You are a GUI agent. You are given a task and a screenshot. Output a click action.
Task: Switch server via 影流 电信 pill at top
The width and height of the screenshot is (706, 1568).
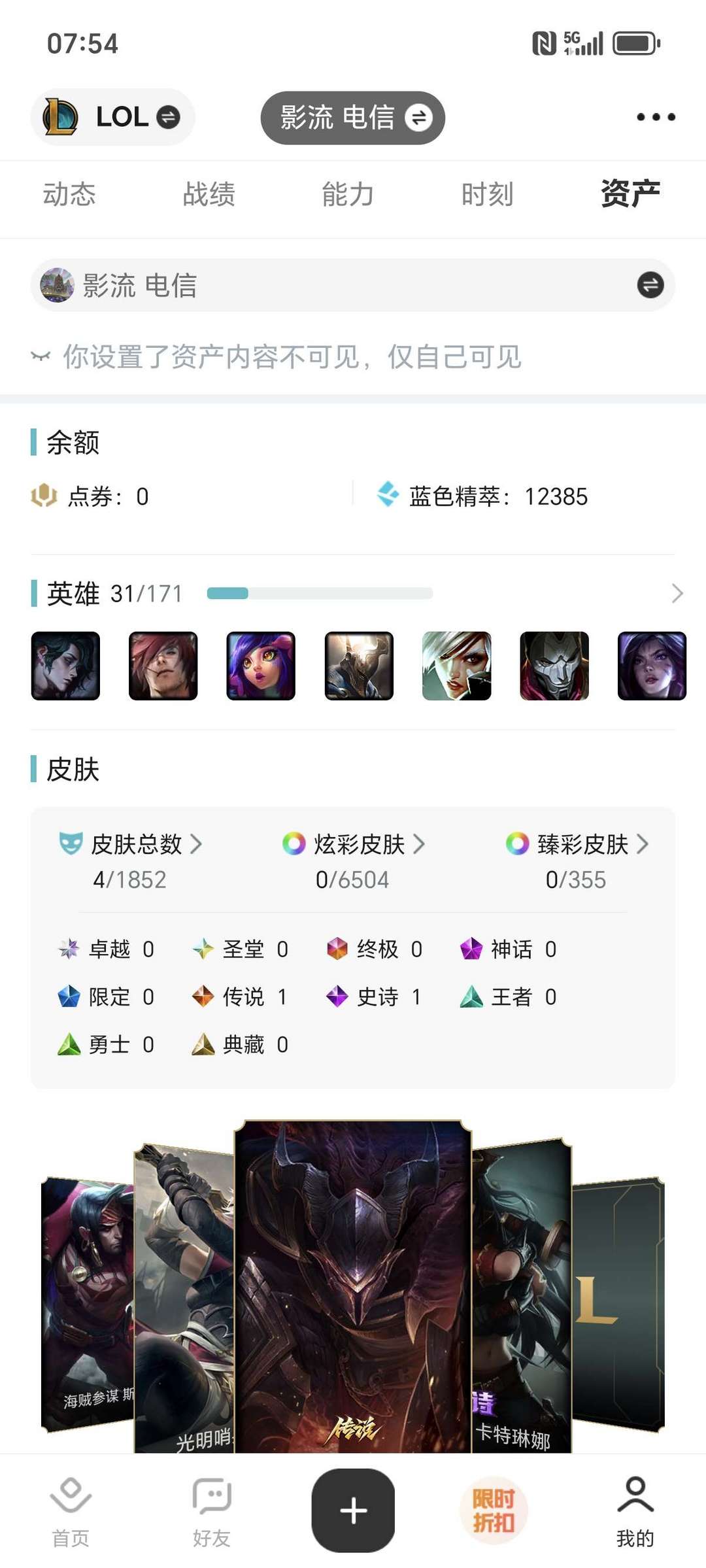point(353,118)
